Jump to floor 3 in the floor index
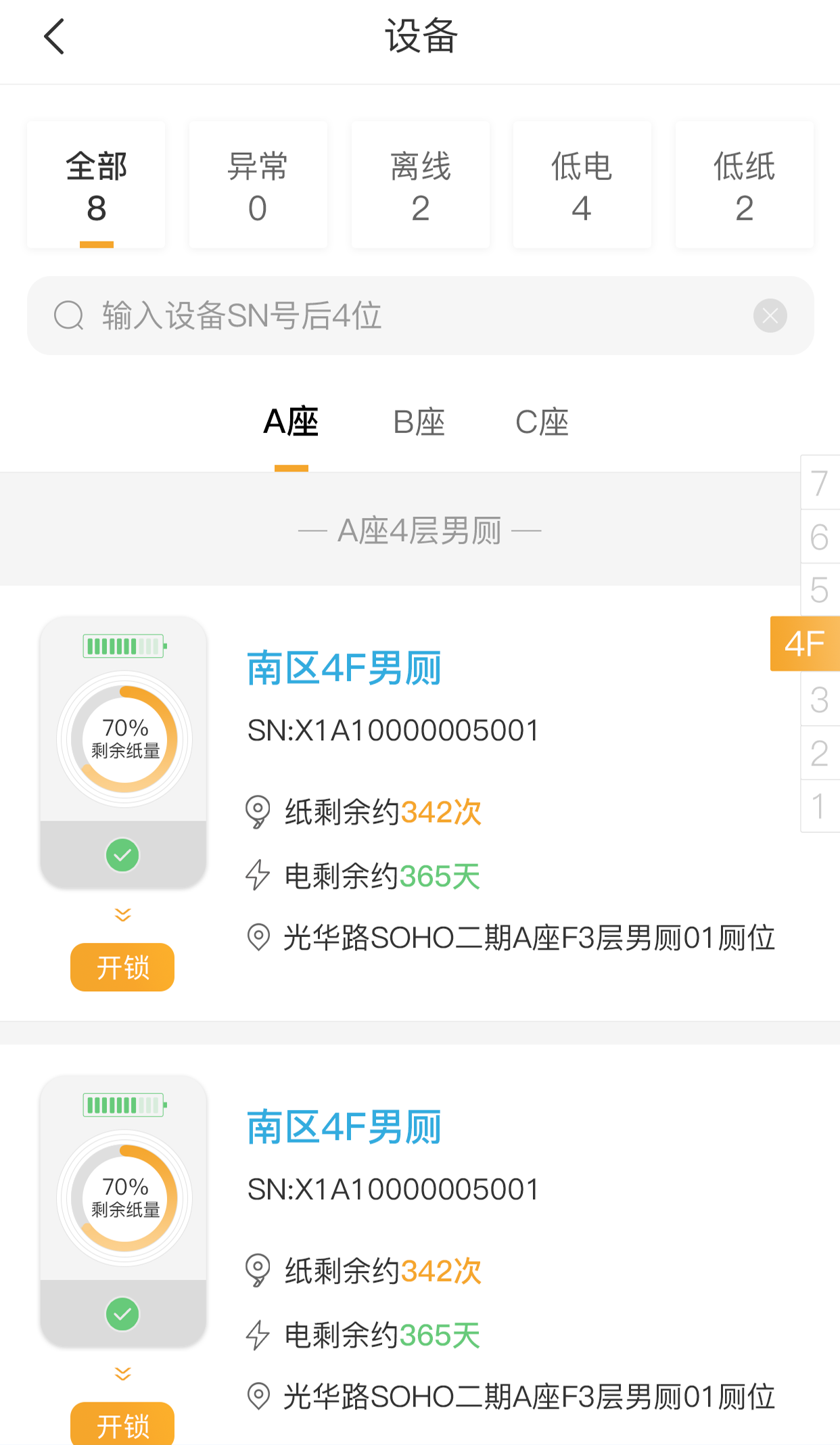This screenshot has width=840, height=1445. [820, 699]
